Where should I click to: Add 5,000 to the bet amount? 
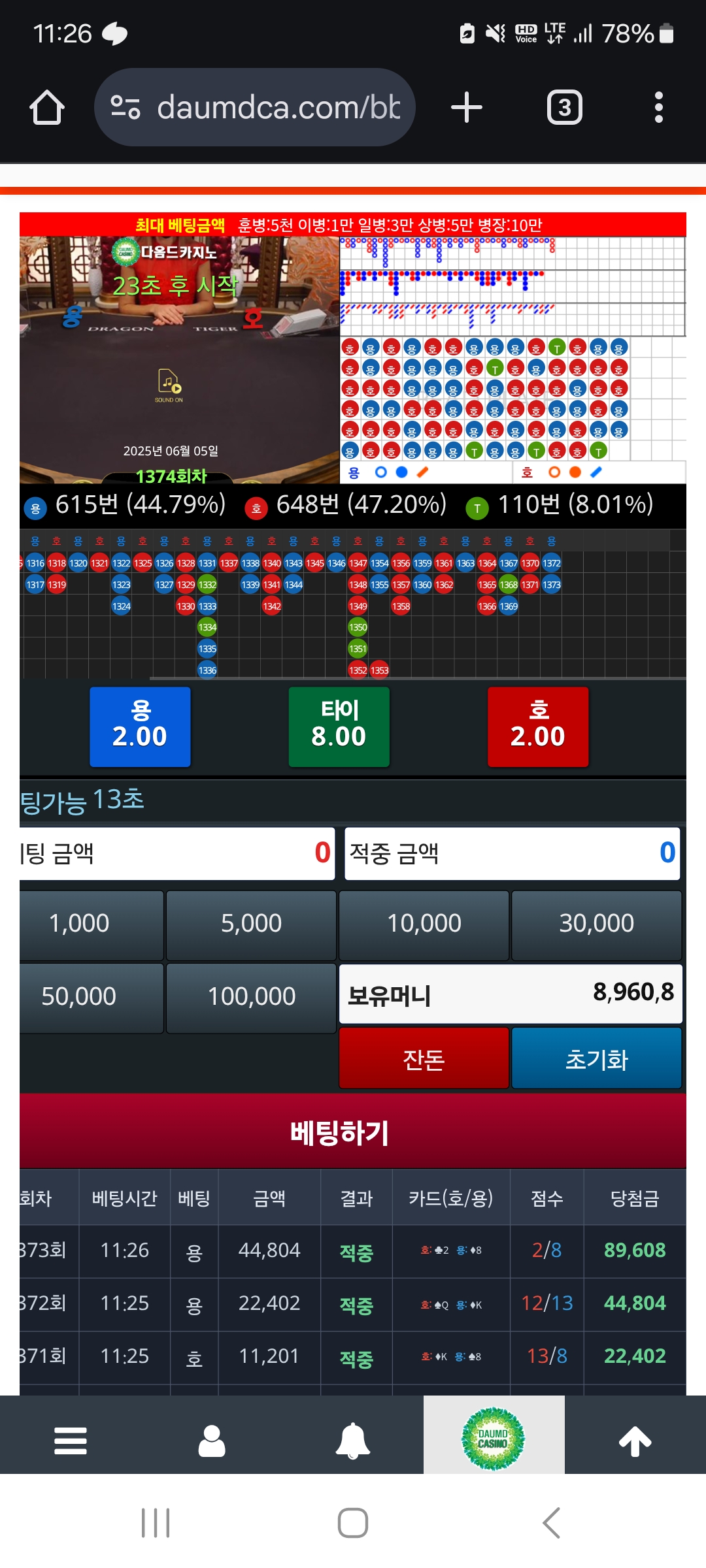pos(251,924)
